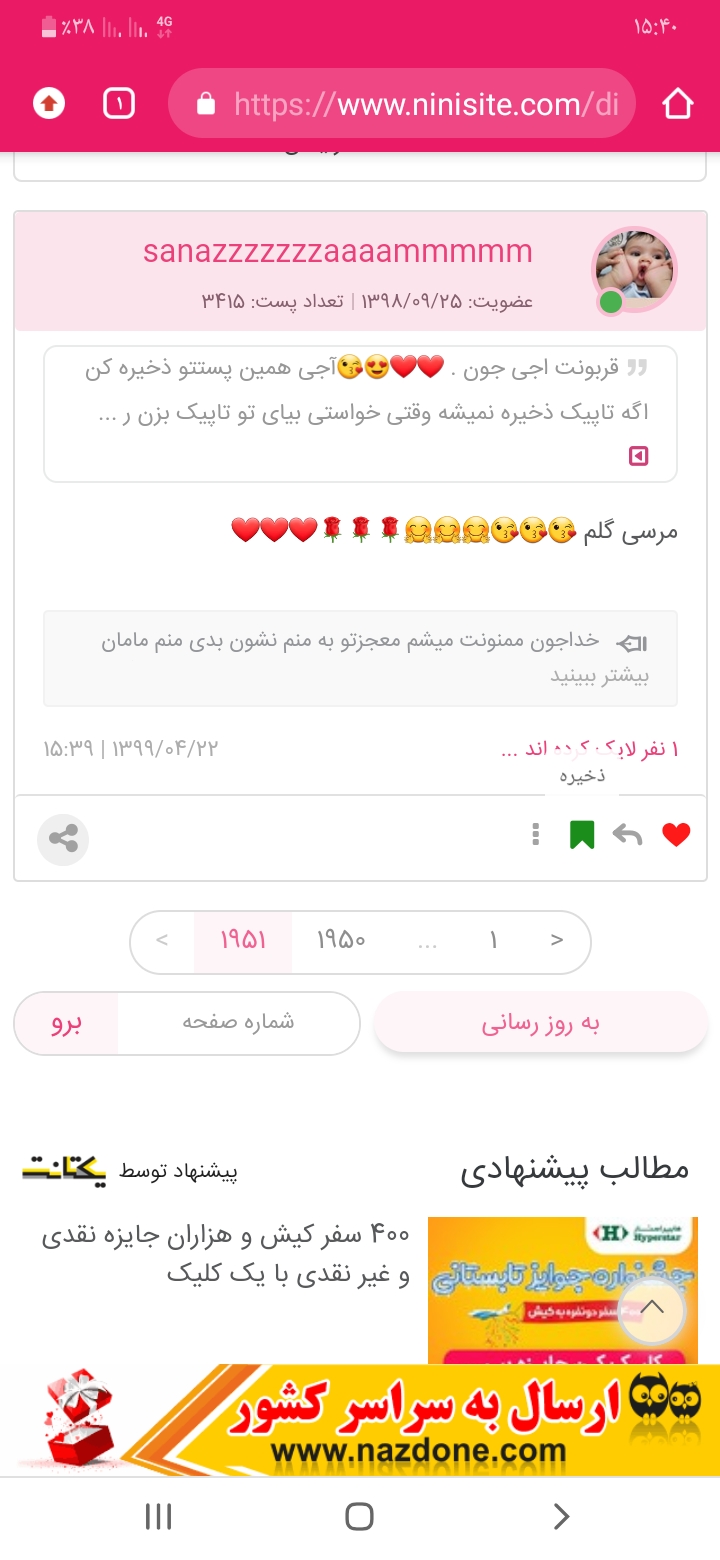Open the three-dot post options menu

[536, 834]
